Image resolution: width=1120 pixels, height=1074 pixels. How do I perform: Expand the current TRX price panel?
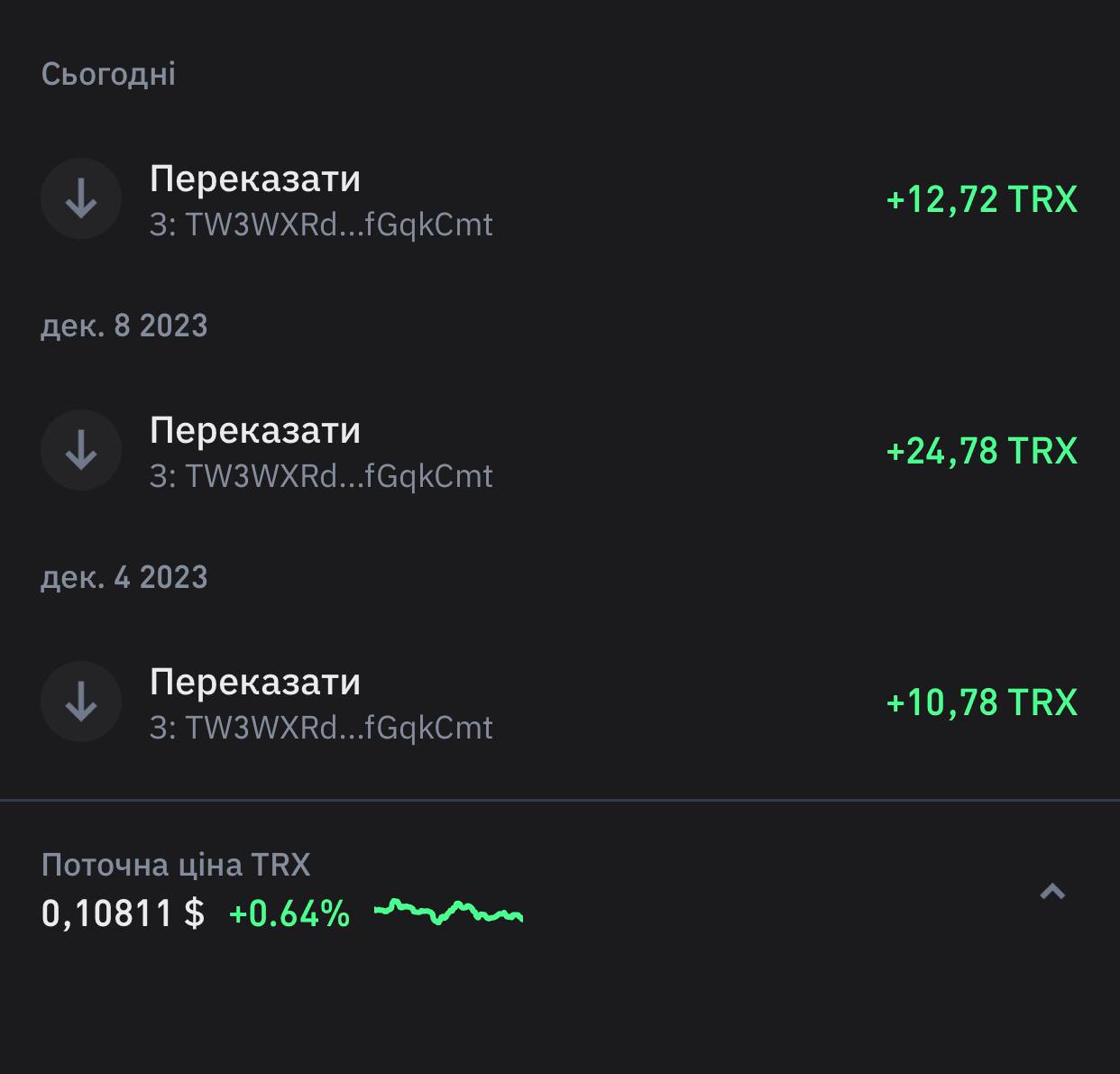[1052, 893]
